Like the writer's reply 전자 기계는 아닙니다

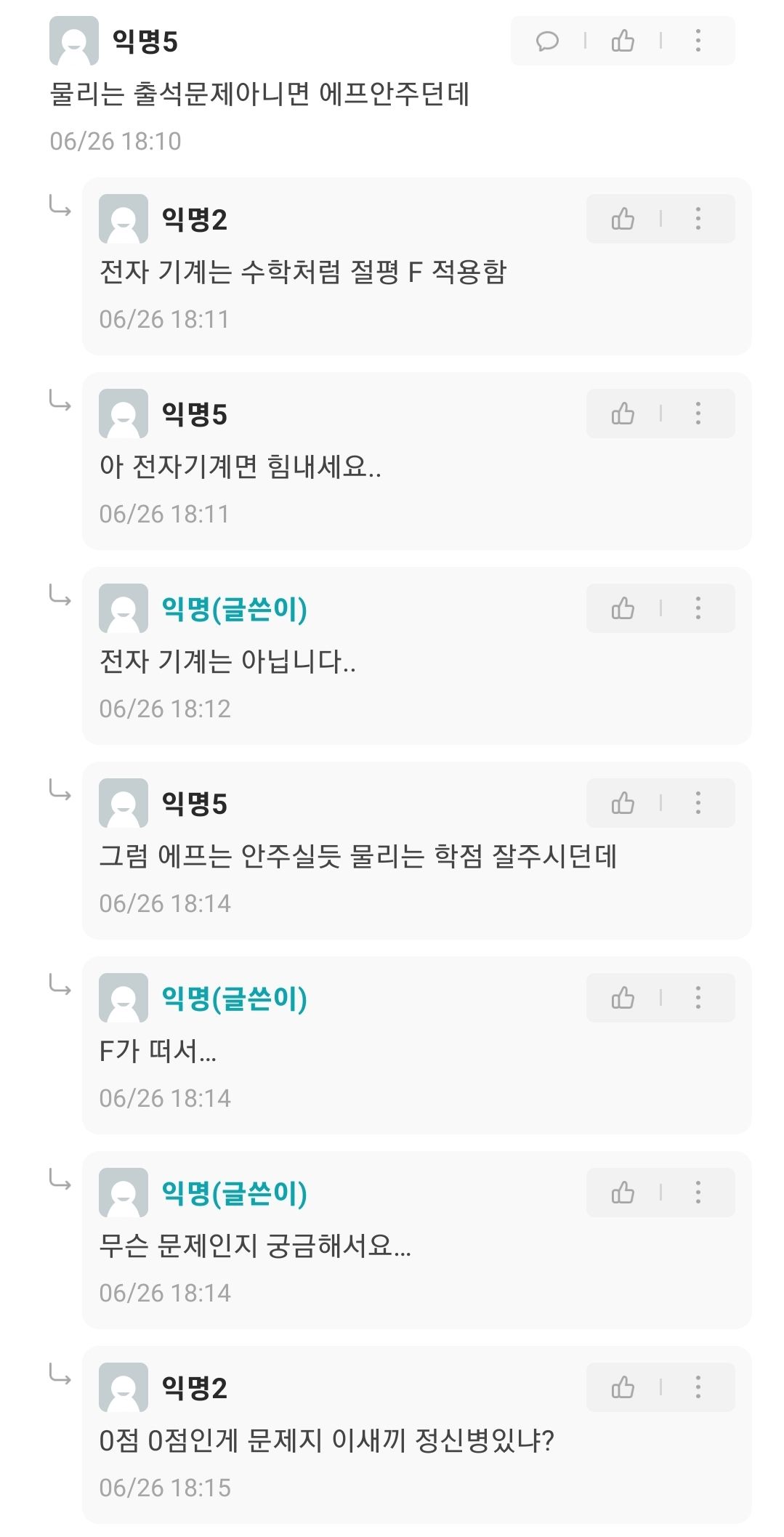(623, 608)
